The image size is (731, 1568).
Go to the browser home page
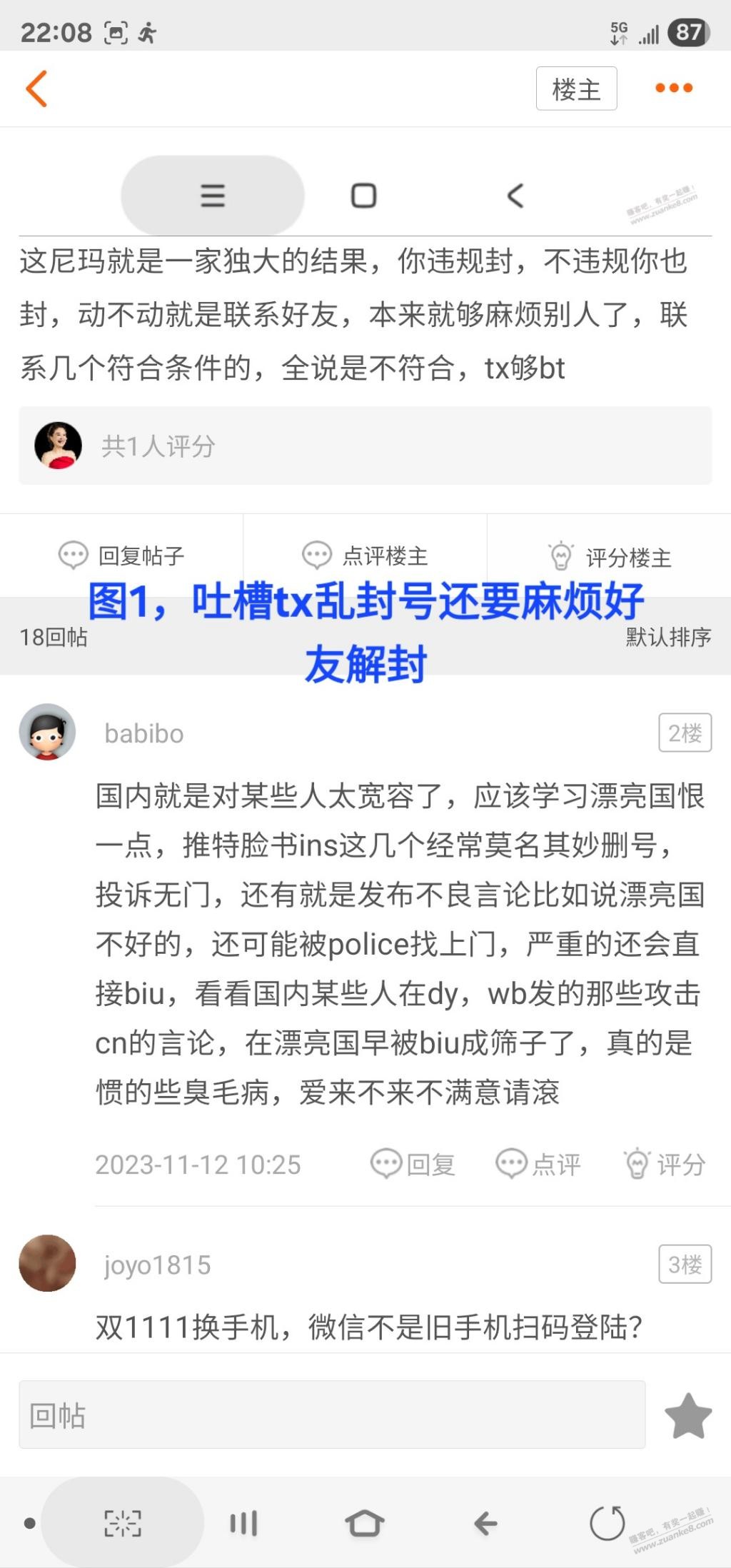click(x=365, y=1523)
